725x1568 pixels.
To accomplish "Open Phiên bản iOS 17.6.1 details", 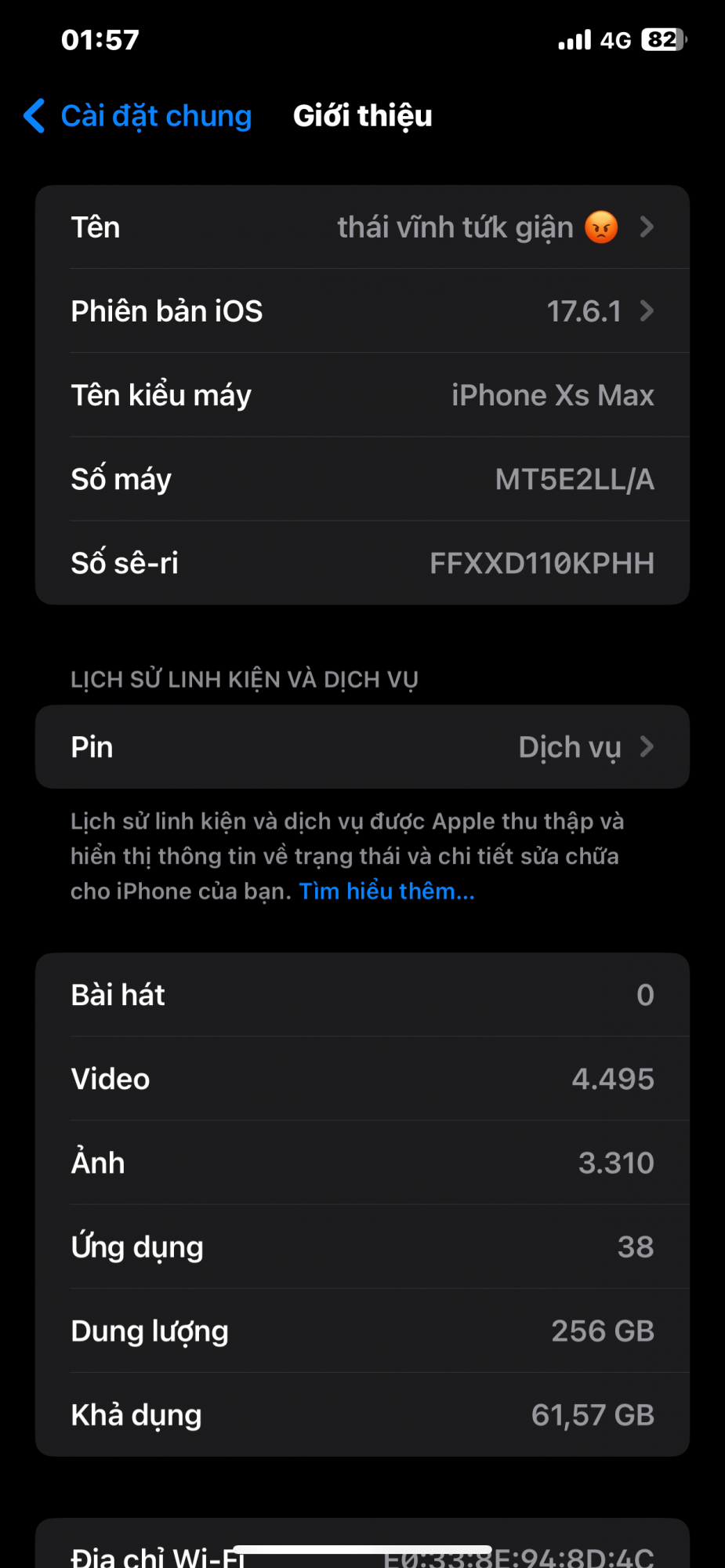I will 362,311.
